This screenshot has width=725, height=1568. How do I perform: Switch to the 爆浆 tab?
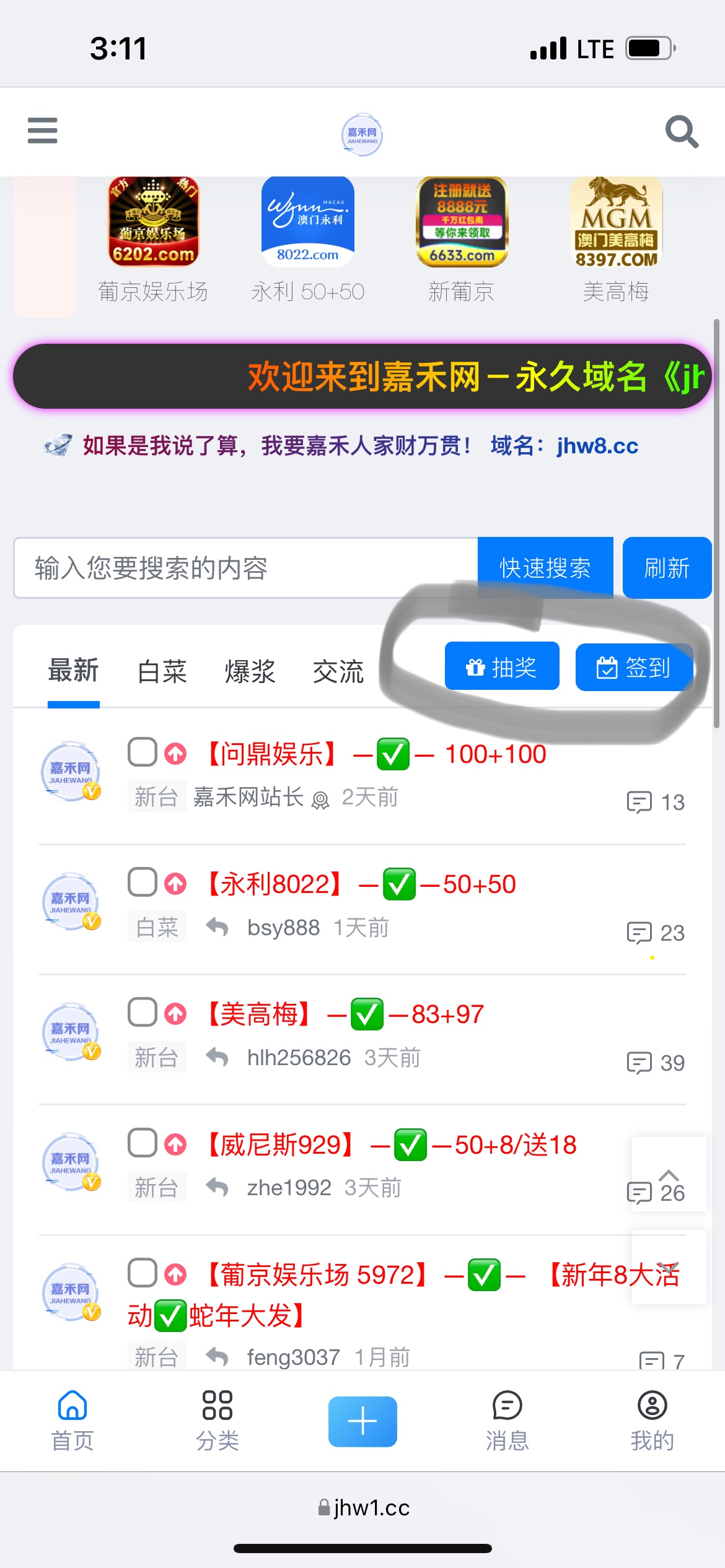(x=250, y=671)
